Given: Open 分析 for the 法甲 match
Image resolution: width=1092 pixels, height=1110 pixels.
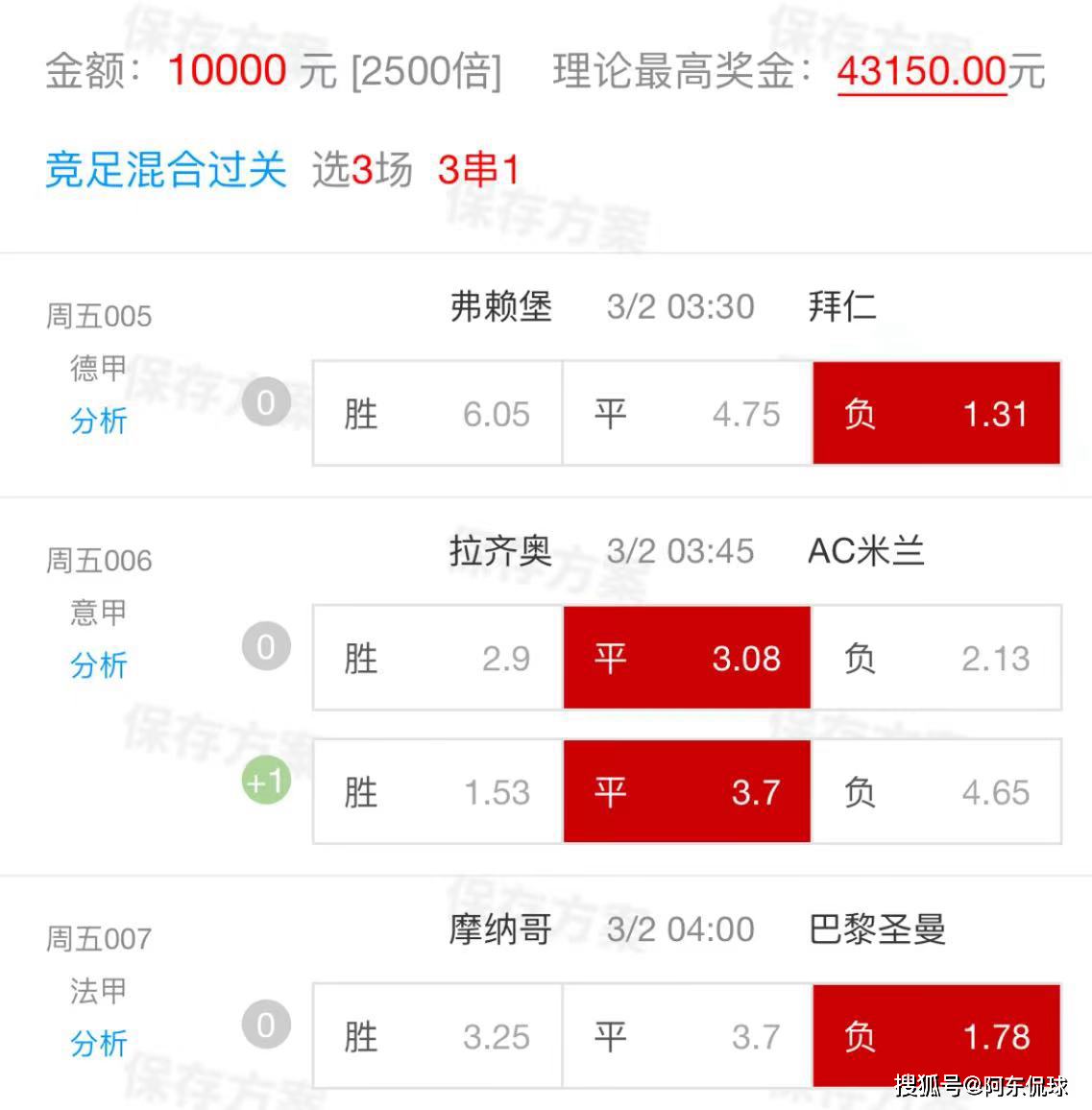Looking at the screenshot, I should pyautogui.click(x=99, y=1044).
